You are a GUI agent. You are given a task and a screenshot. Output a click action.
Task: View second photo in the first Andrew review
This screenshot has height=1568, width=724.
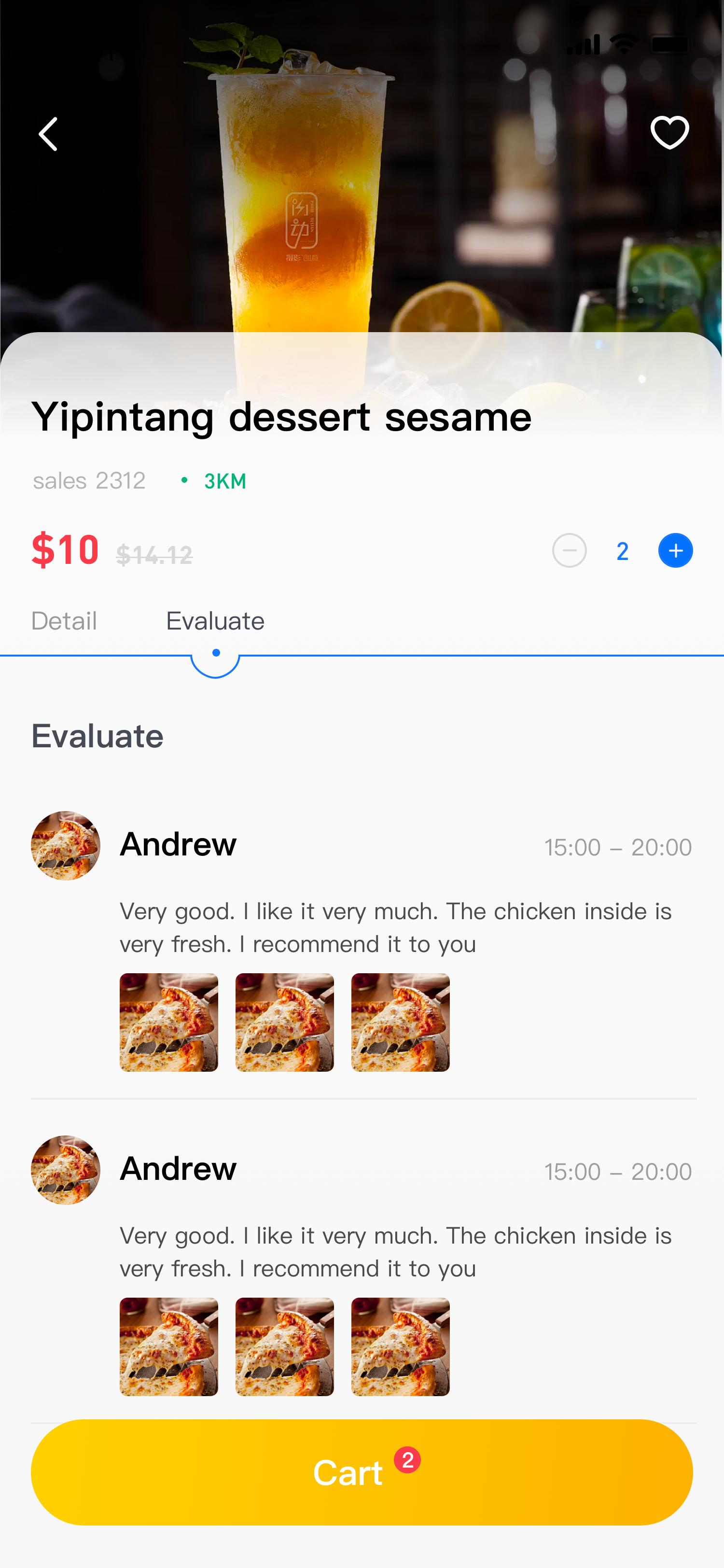pos(284,1022)
